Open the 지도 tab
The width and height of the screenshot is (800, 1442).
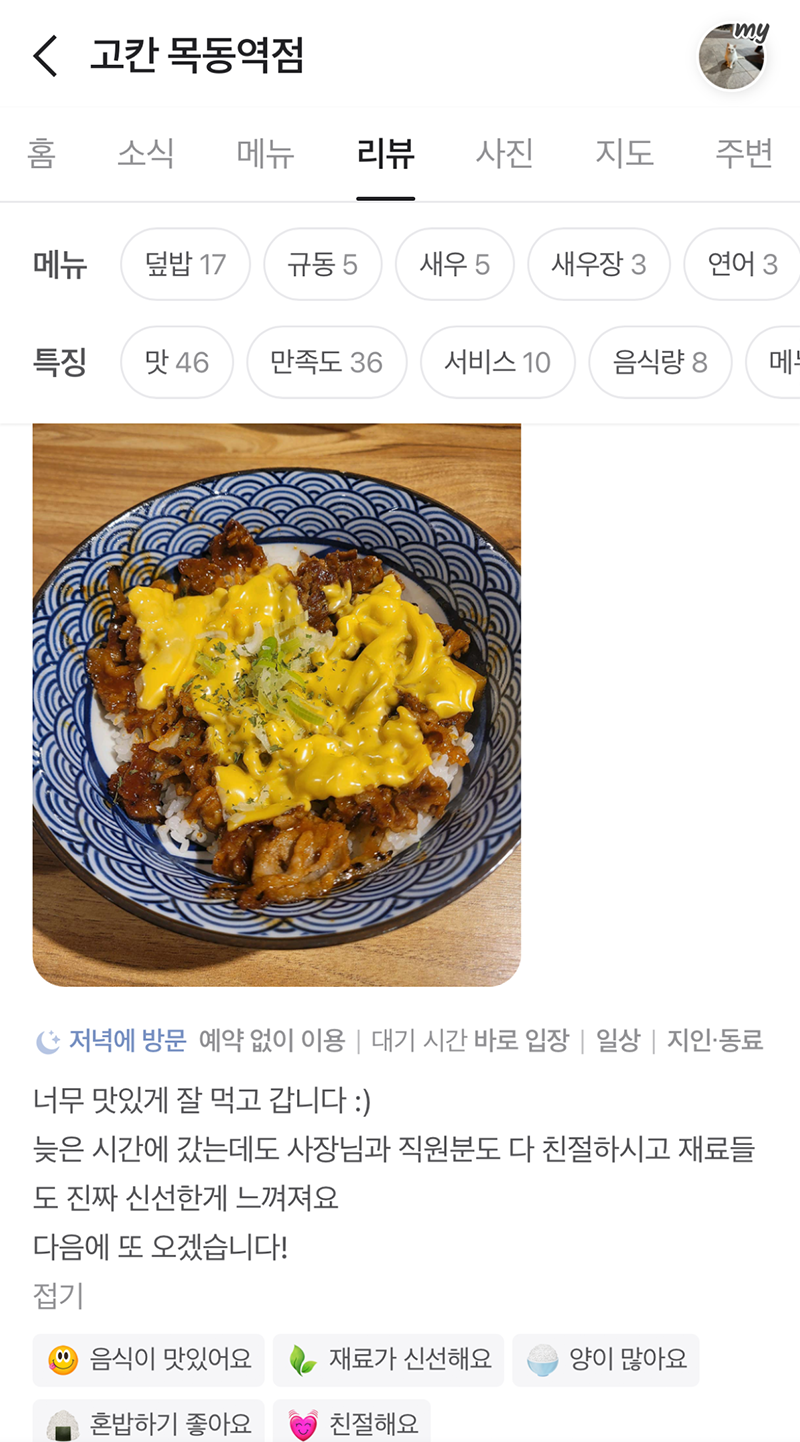click(624, 154)
